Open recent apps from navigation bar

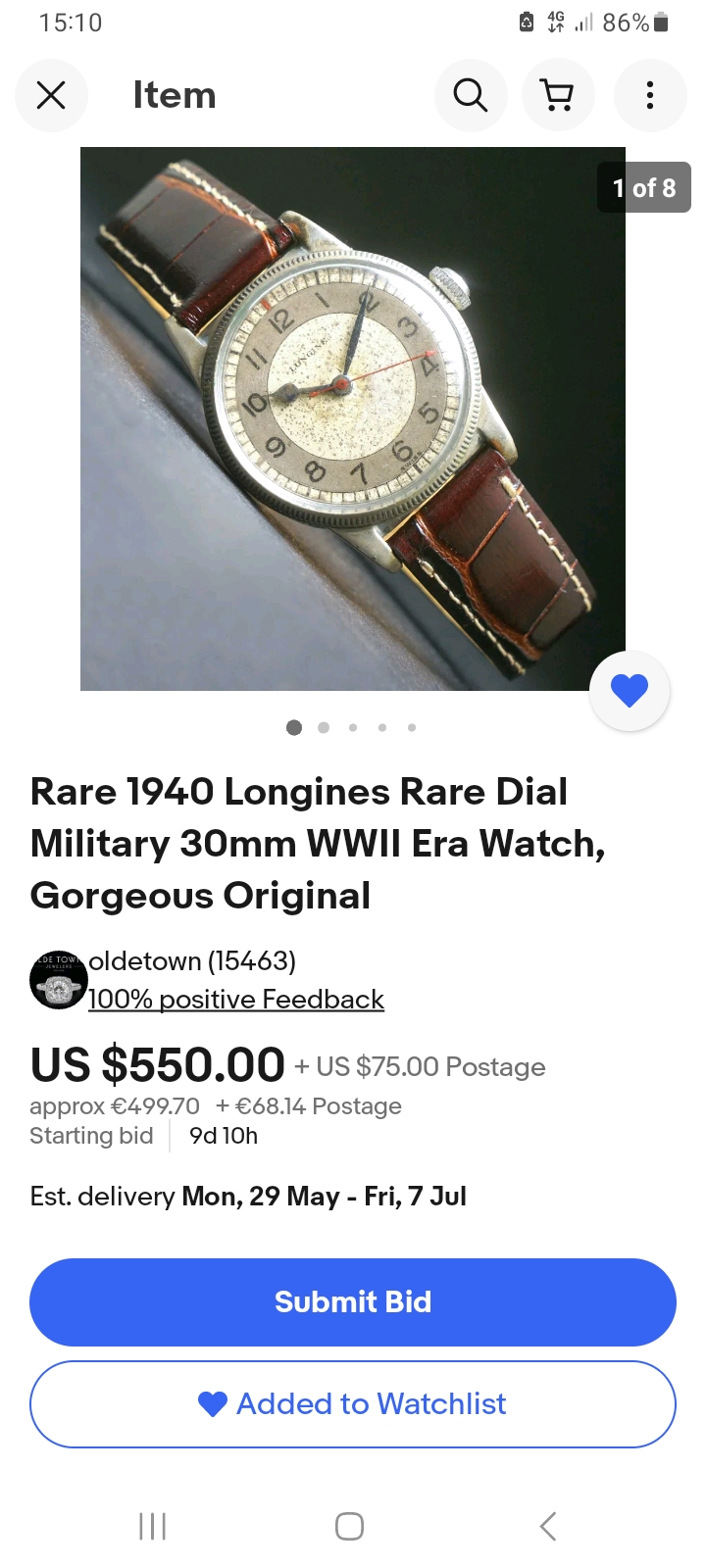153,1526
